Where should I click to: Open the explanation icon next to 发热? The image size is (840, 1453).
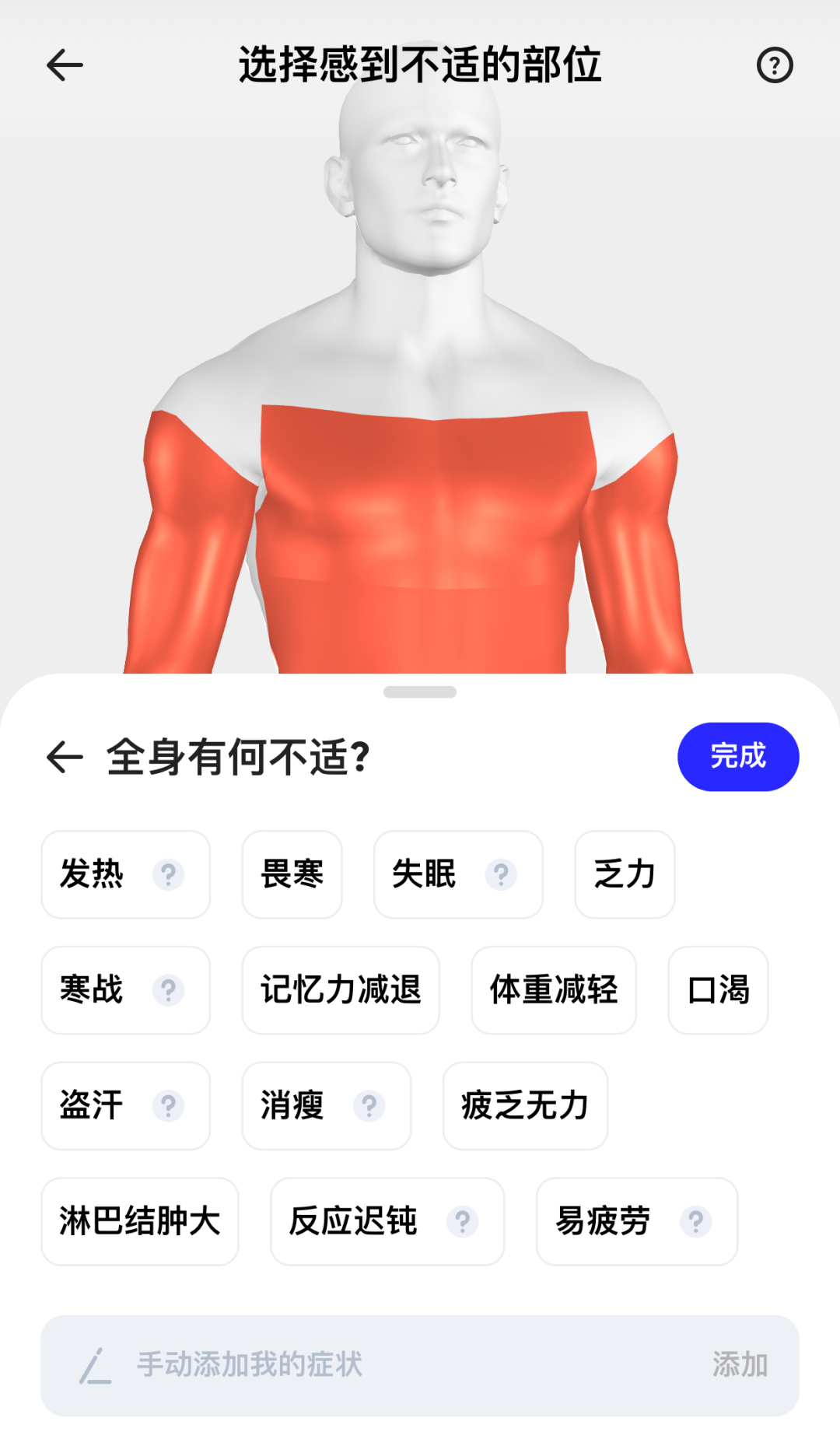(x=170, y=874)
